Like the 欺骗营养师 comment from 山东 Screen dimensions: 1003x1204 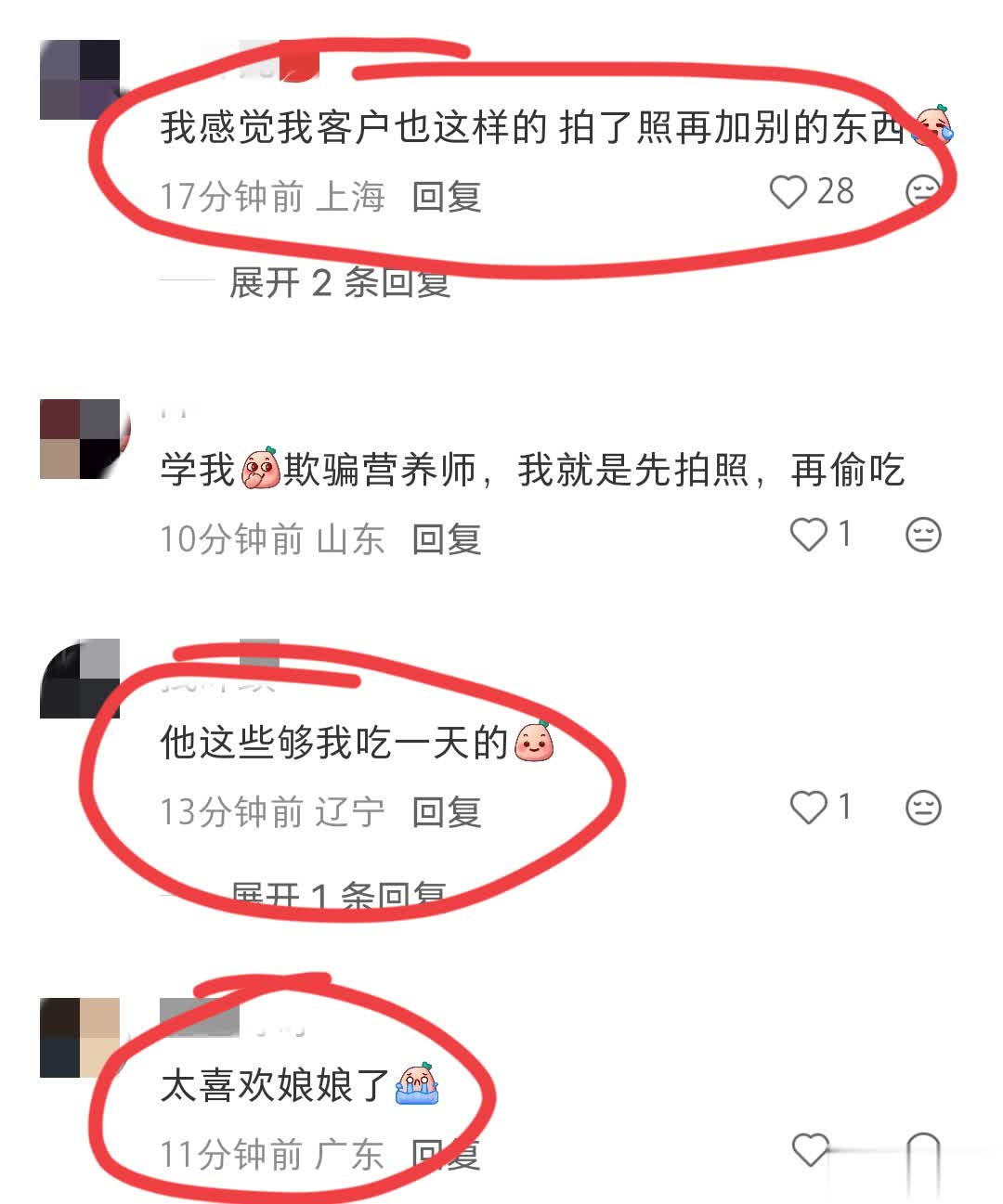pyautogui.click(x=808, y=535)
